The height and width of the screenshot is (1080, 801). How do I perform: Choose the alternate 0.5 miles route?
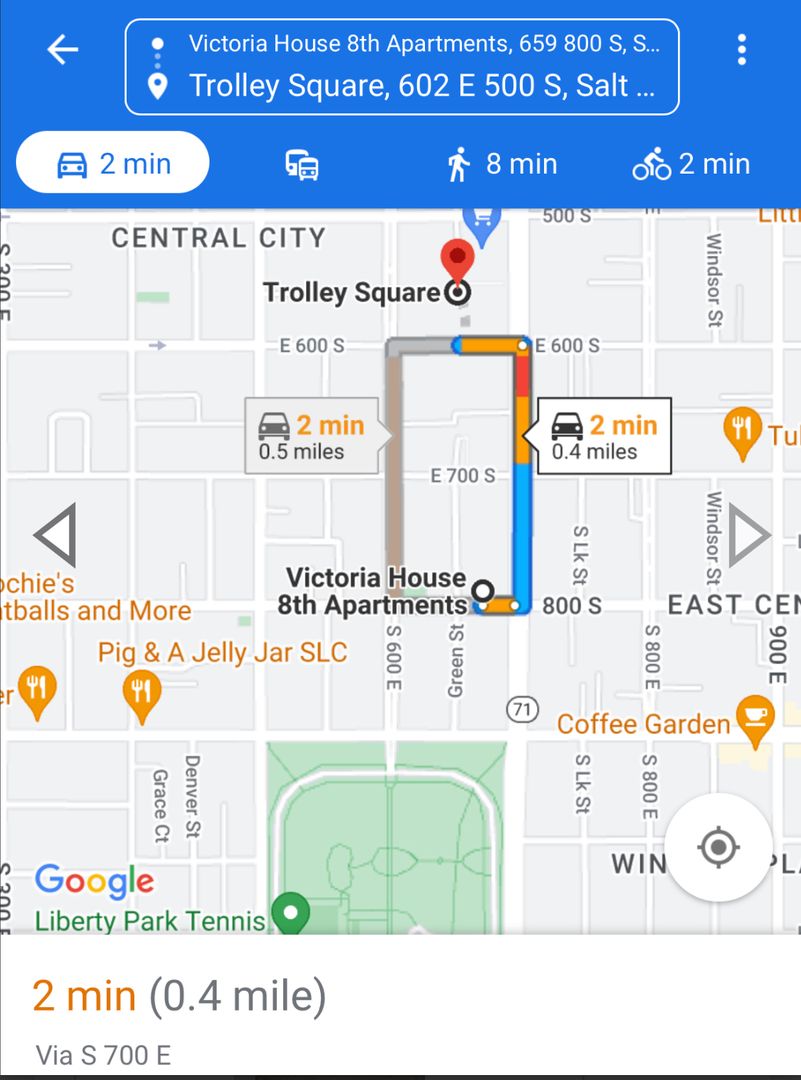point(311,436)
